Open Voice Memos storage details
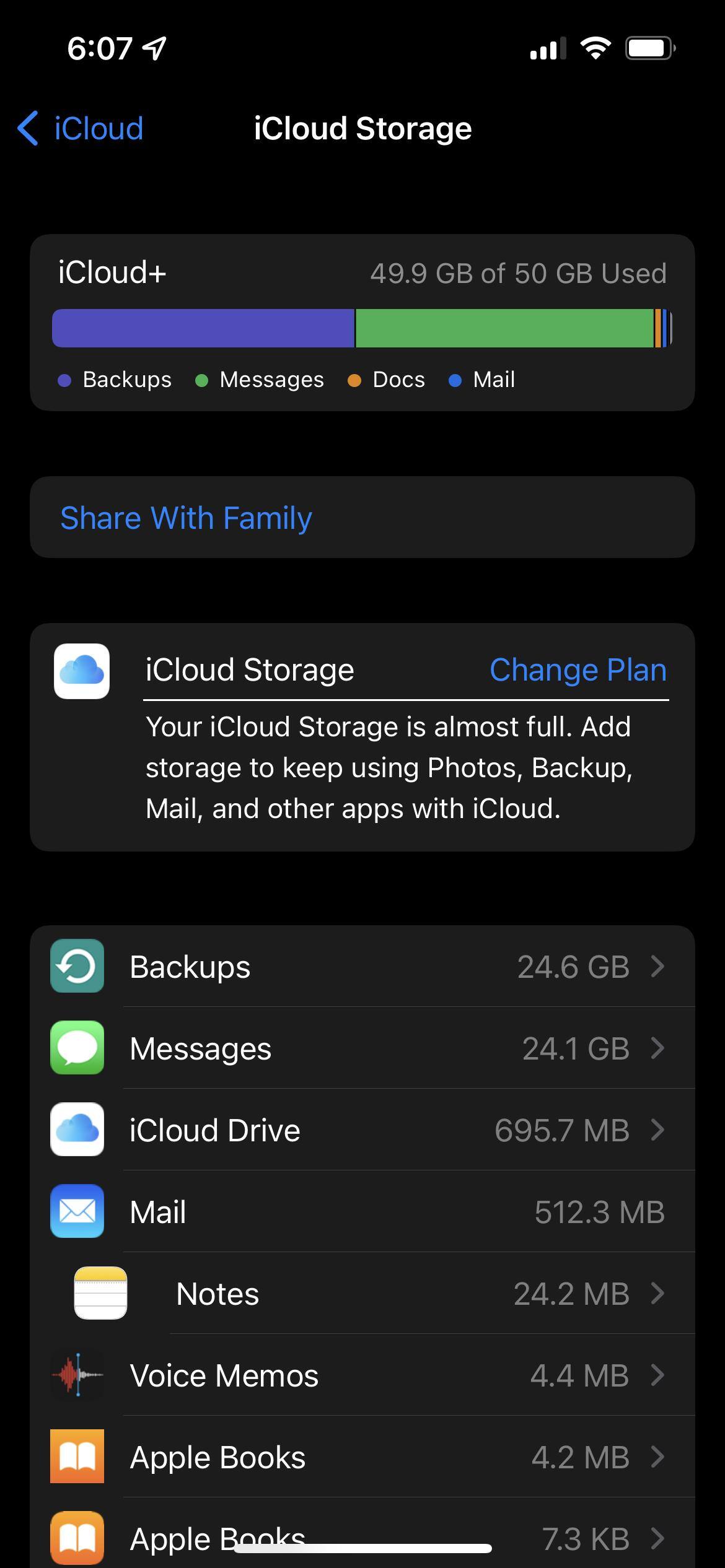Screen dimensions: 725x1568 click(x=362, y=1375)
